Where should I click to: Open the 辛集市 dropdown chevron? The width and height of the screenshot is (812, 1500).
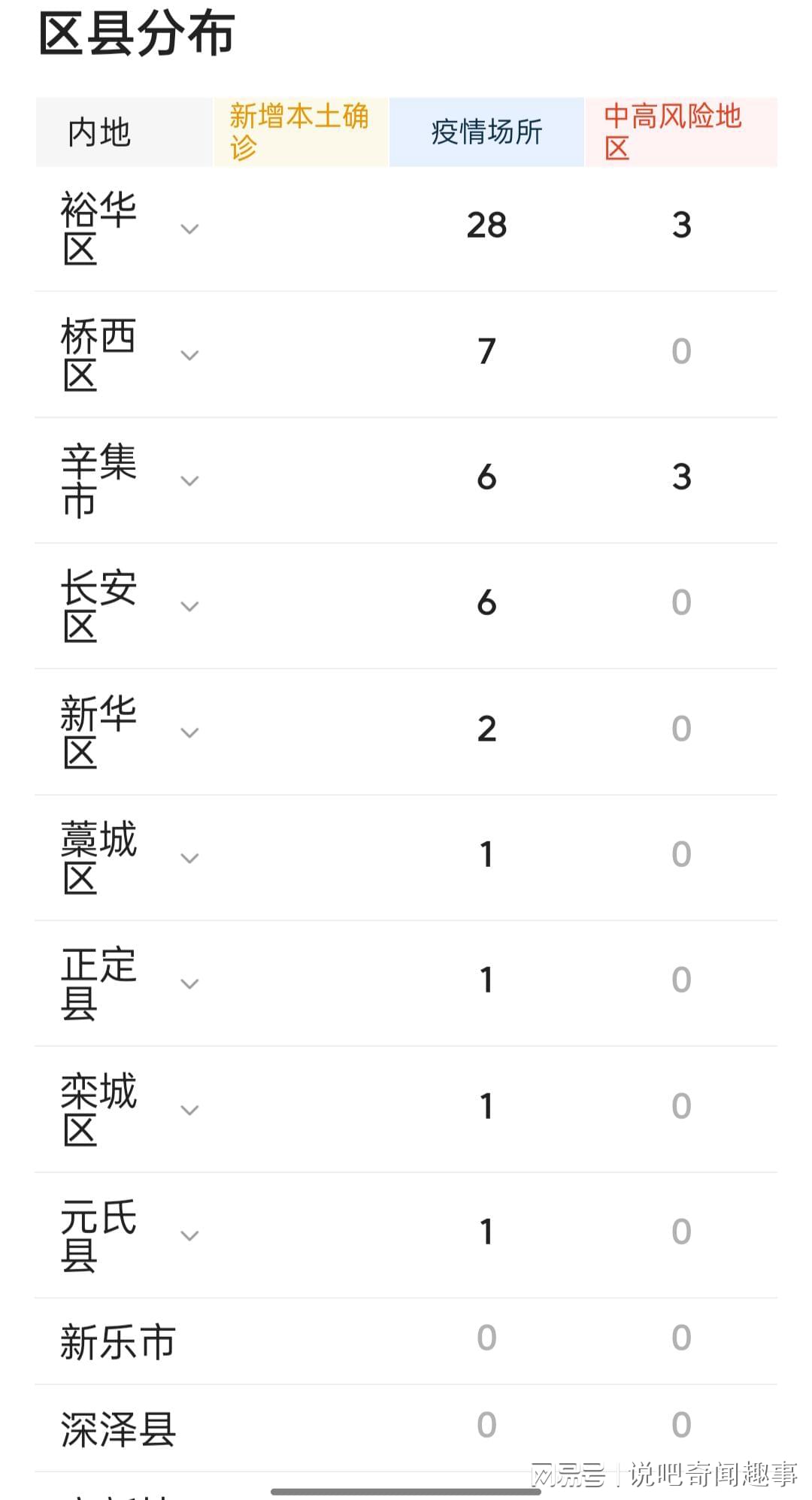pyautogui.click(x=189, y=480)
